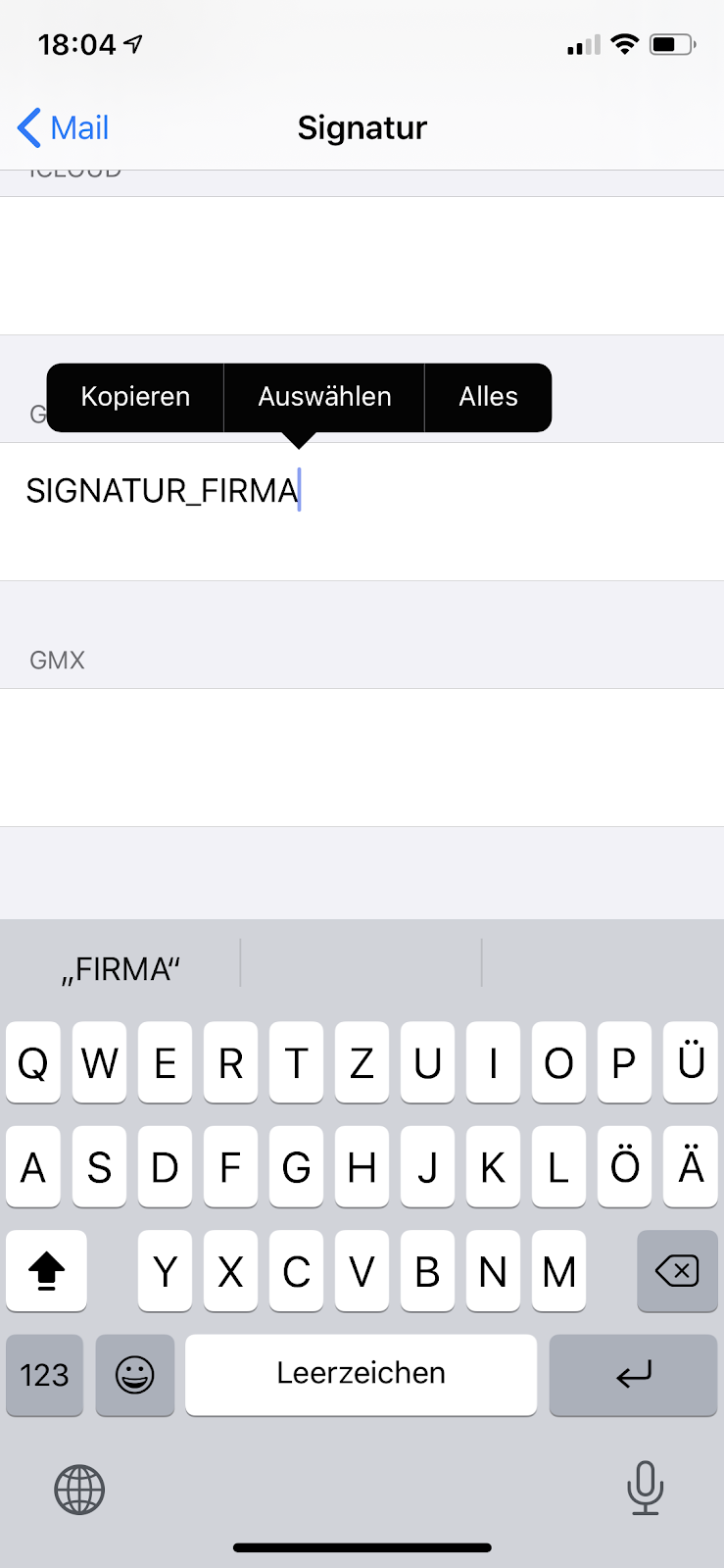Switch keyboard language with the globe

click(x=79, y=1490)
